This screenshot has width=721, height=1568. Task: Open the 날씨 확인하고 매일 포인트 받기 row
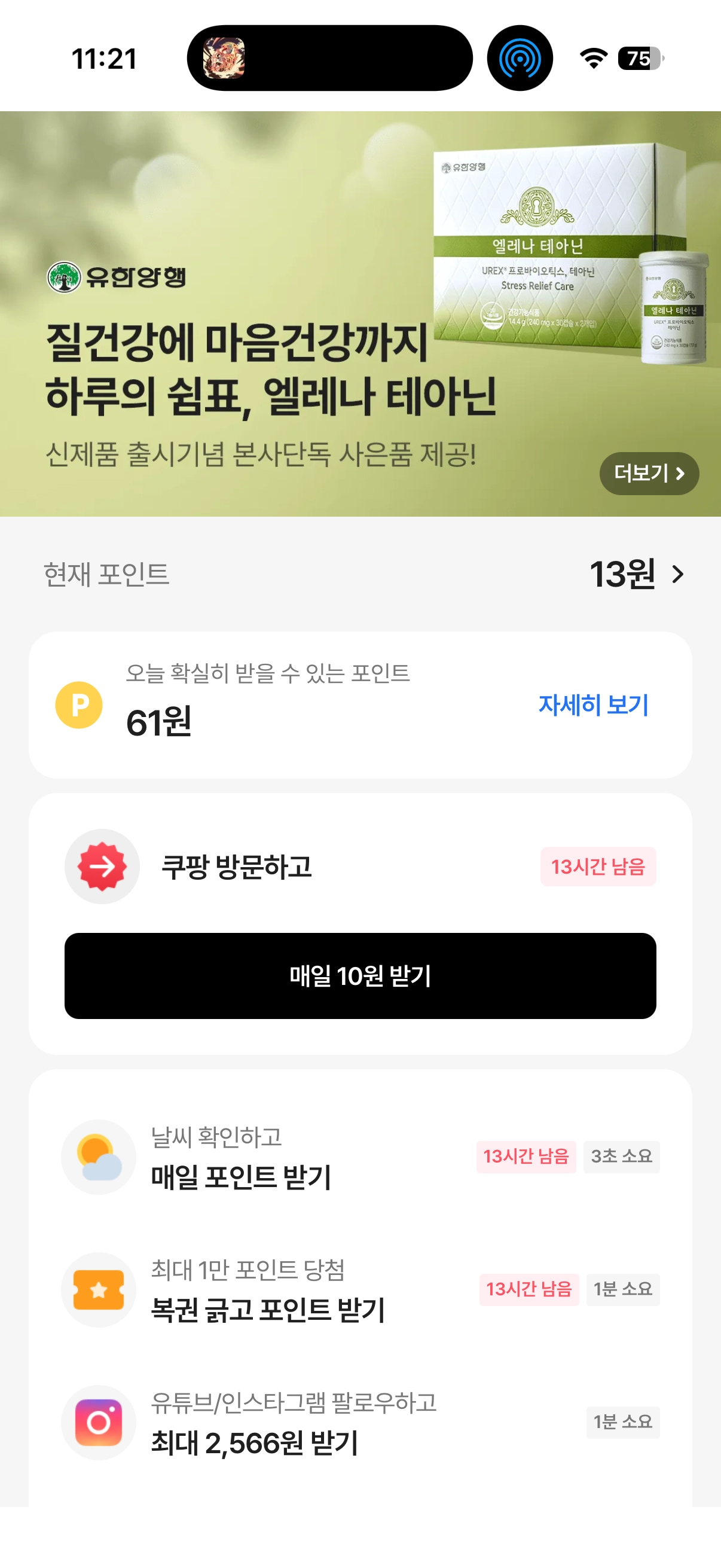(x=360, y=1157)
